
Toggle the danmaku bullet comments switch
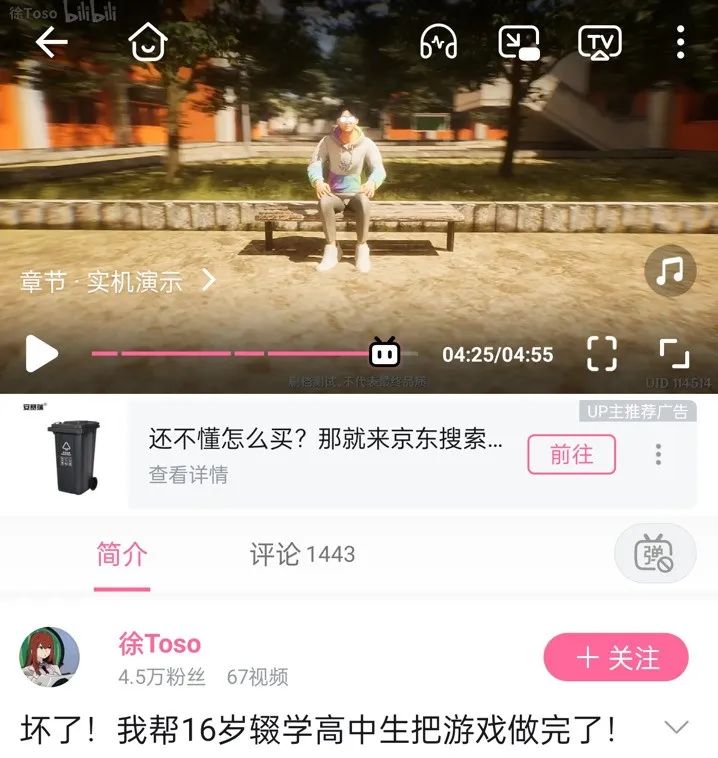(x=654, y=553)
